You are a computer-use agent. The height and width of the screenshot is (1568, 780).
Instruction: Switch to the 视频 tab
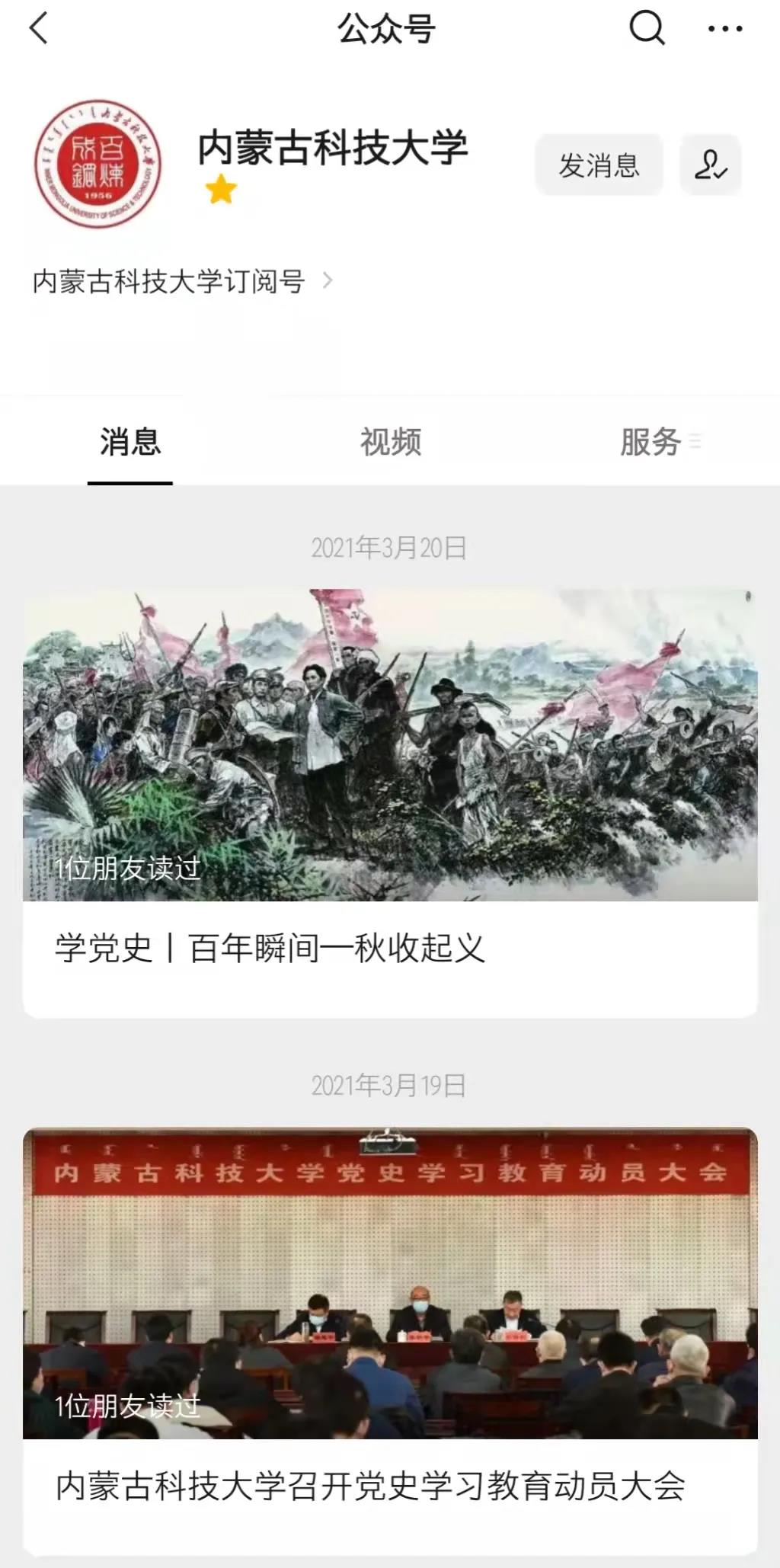pyautogui.click(x=390, y=442)
